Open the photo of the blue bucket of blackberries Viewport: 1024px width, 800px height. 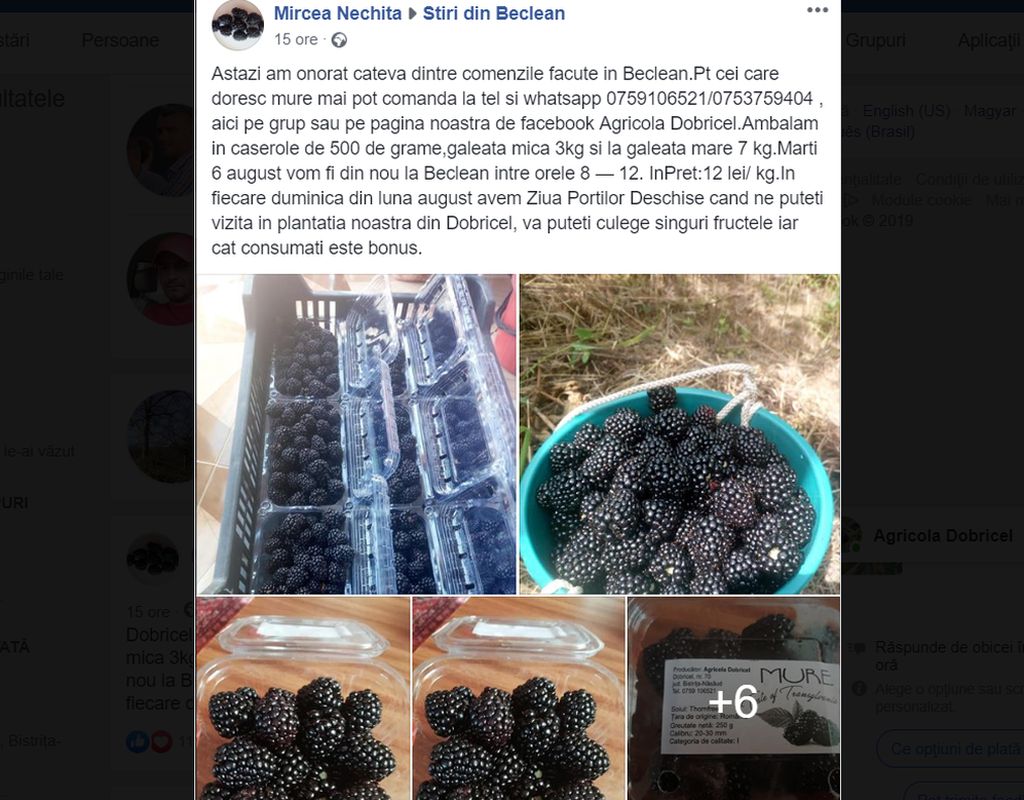[680, 434]
